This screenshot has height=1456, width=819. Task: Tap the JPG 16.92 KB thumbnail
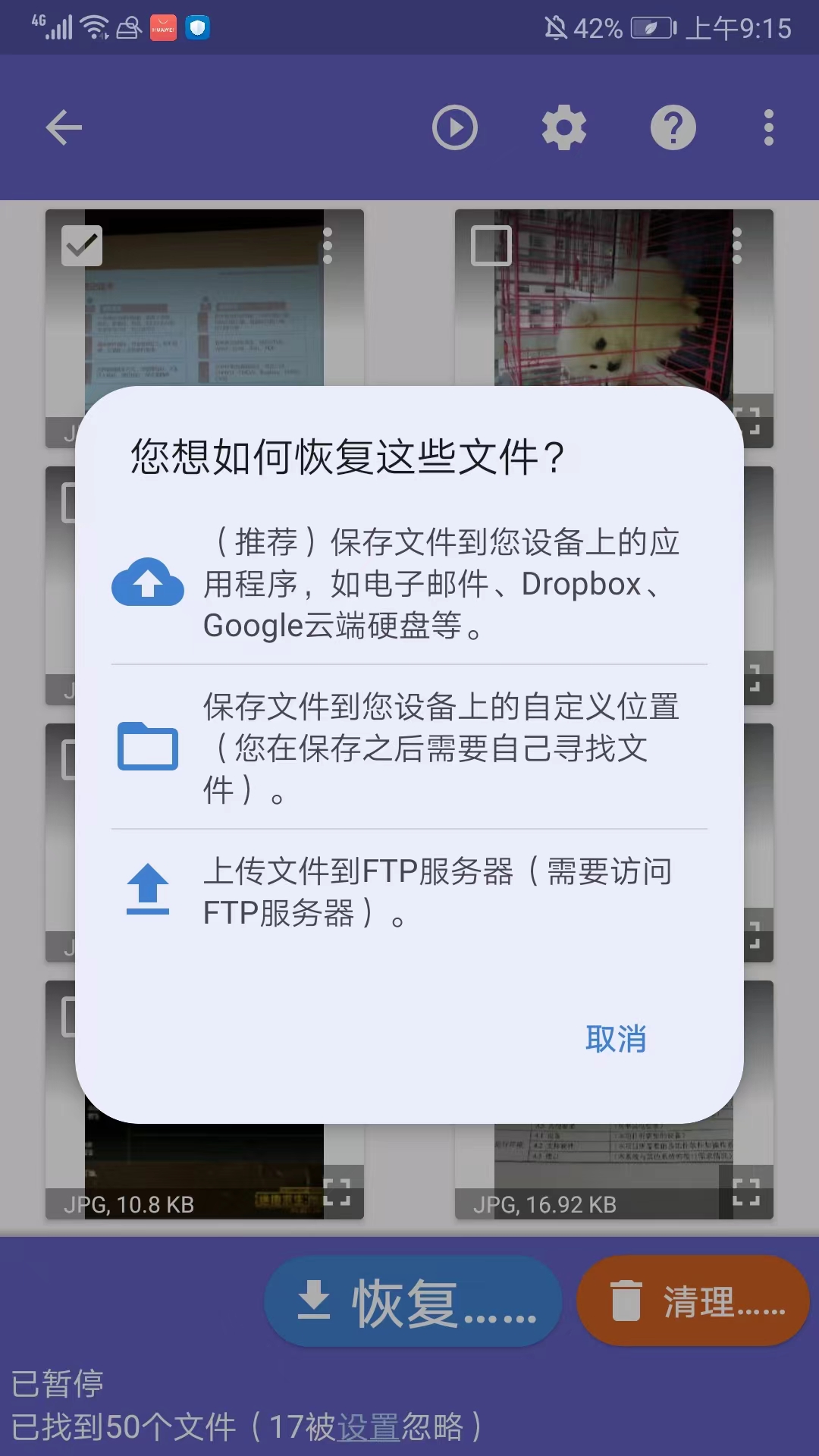click(x=614, y=1153)
